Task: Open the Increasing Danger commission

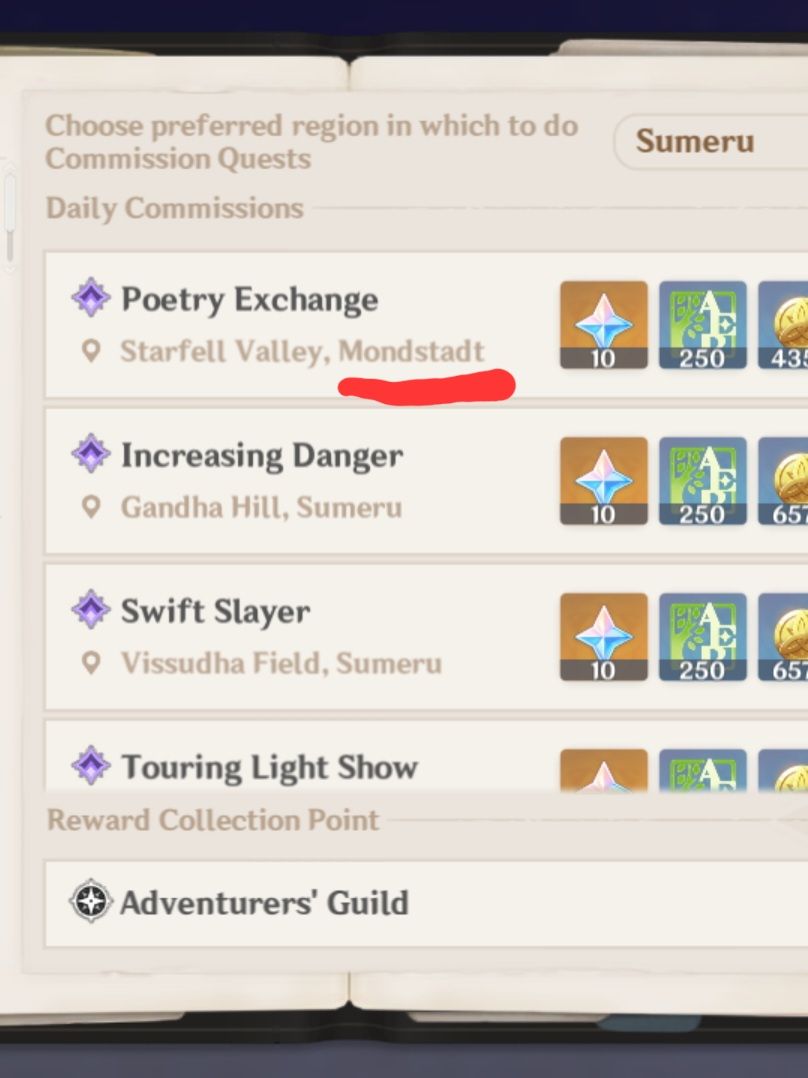Action: pyautogui.click(x=262, y=456)
